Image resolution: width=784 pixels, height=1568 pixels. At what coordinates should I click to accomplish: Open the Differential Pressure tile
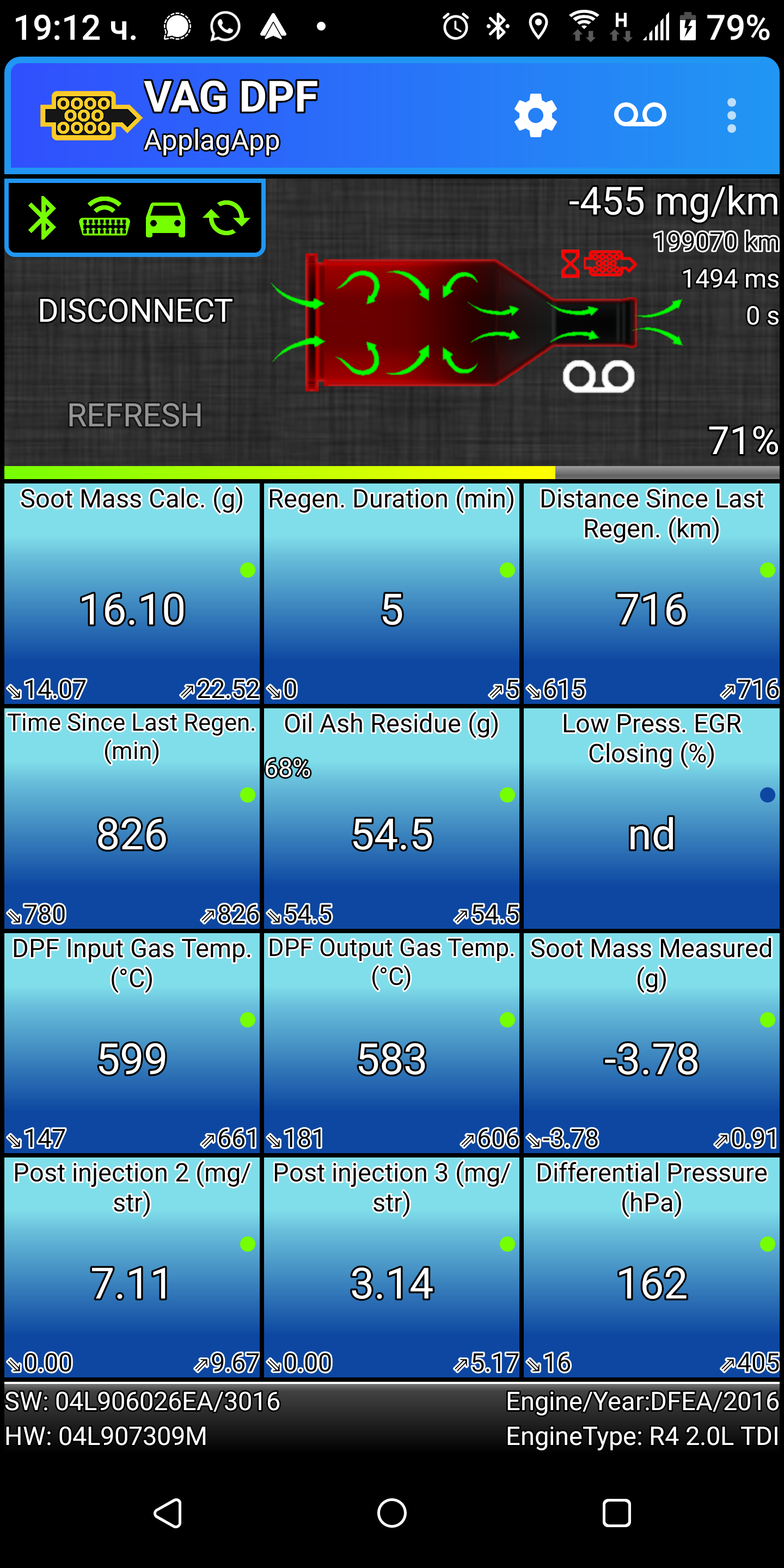(651, 1267)
